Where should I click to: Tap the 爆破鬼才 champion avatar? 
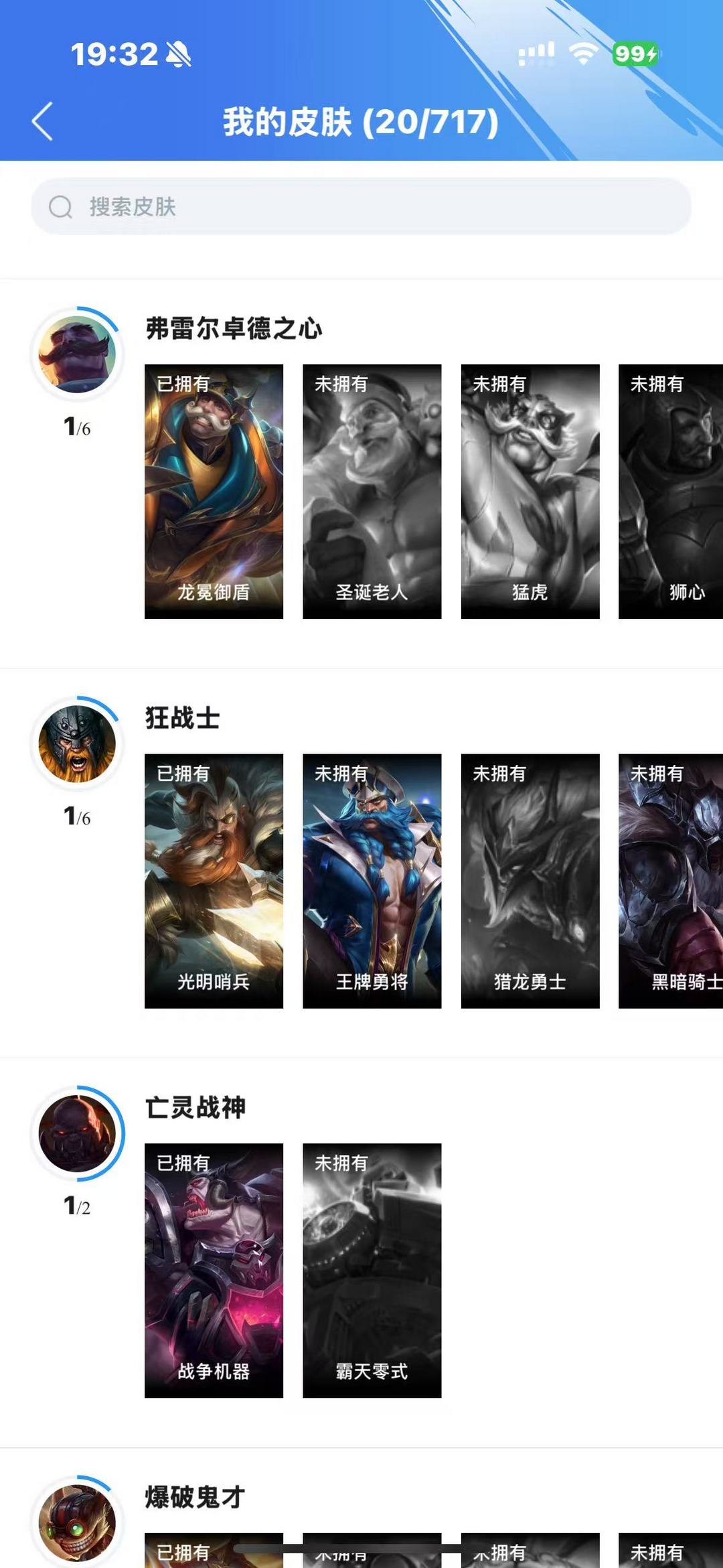click(x=77, y=1522)
